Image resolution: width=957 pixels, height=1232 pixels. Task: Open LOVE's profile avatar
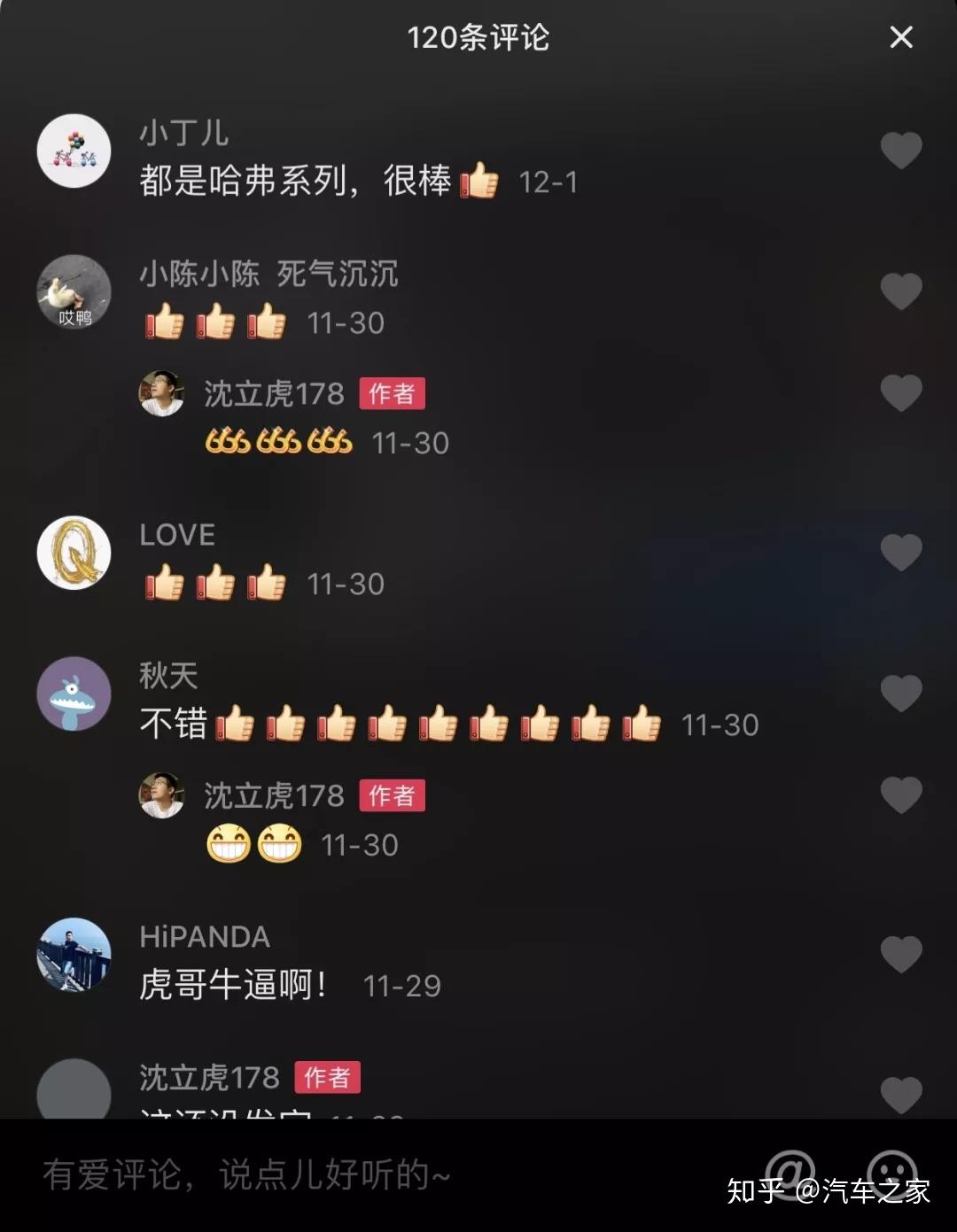pyautogui.click(x=74, y=553)
